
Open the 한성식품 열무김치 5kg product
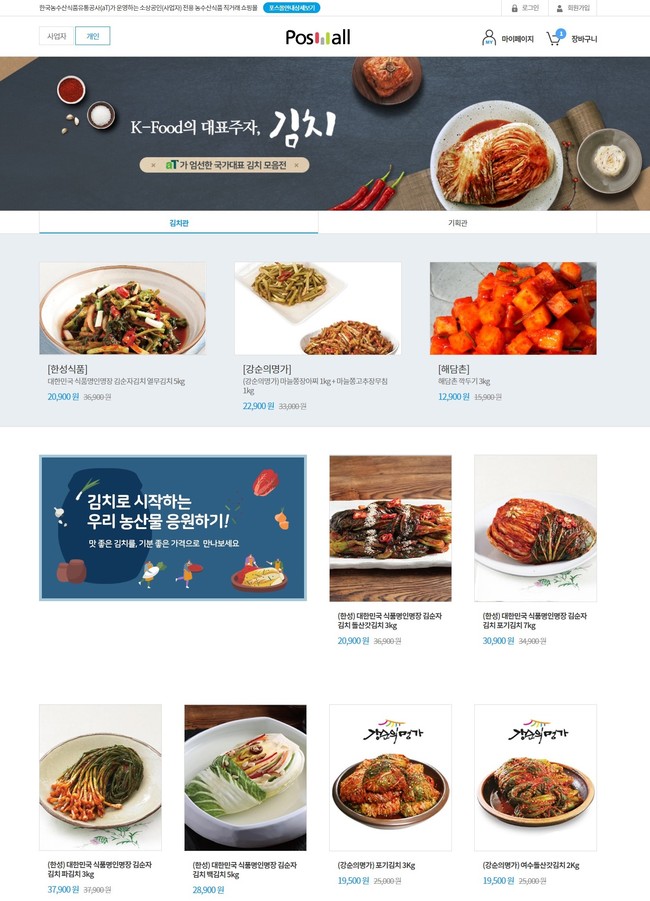pyautogui.click(x=123, y=309)
